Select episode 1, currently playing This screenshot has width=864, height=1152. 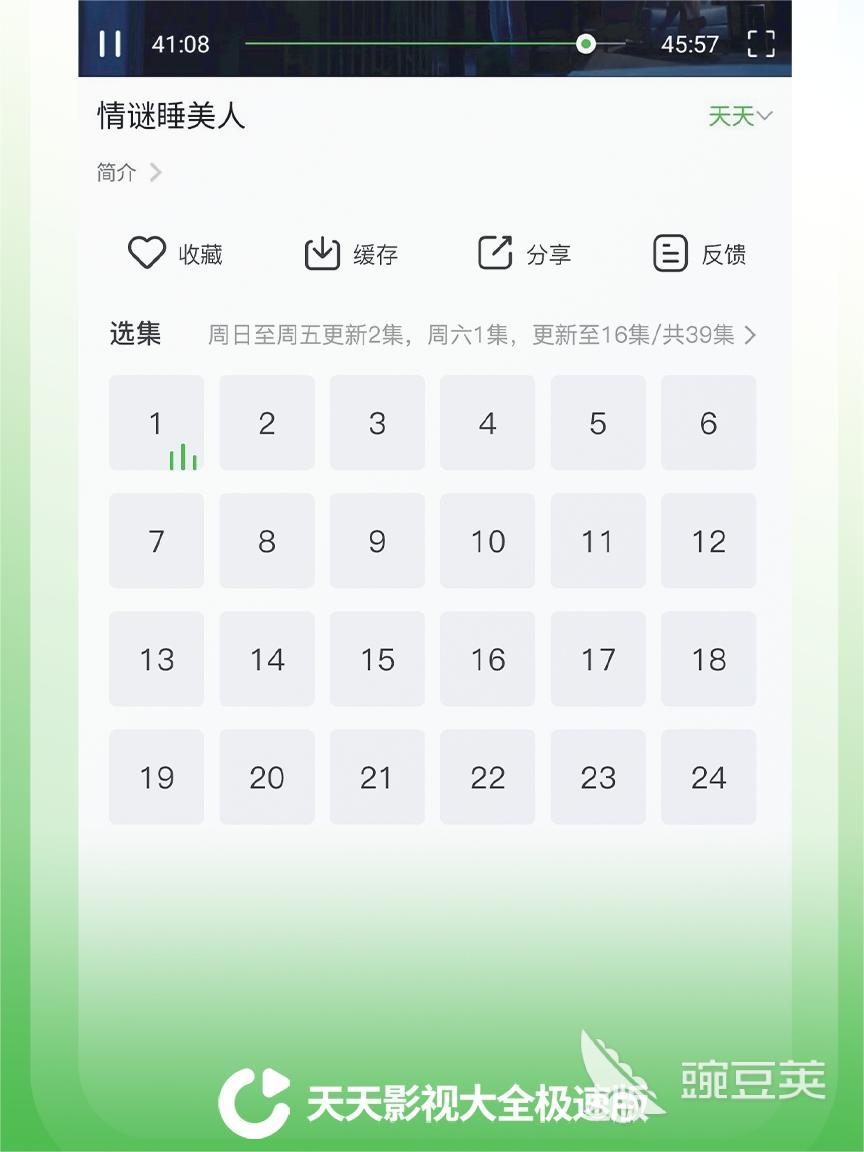pyautogui.click(x=156, y=422)
